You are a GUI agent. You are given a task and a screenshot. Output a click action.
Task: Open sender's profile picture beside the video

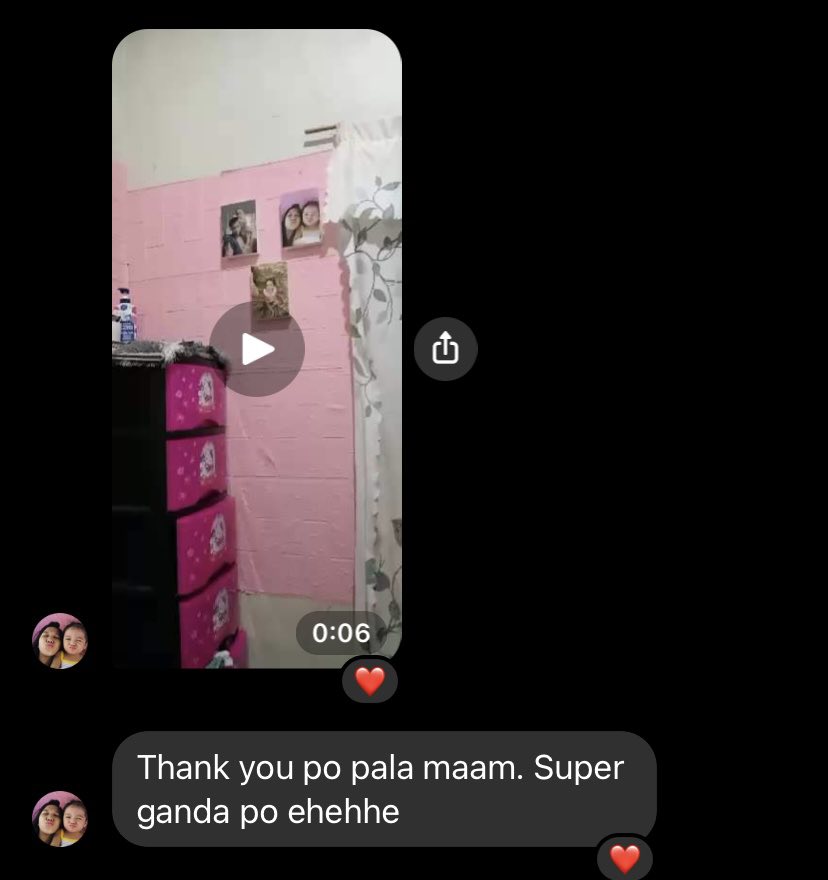pyautogui.click(x=60, y=641)
